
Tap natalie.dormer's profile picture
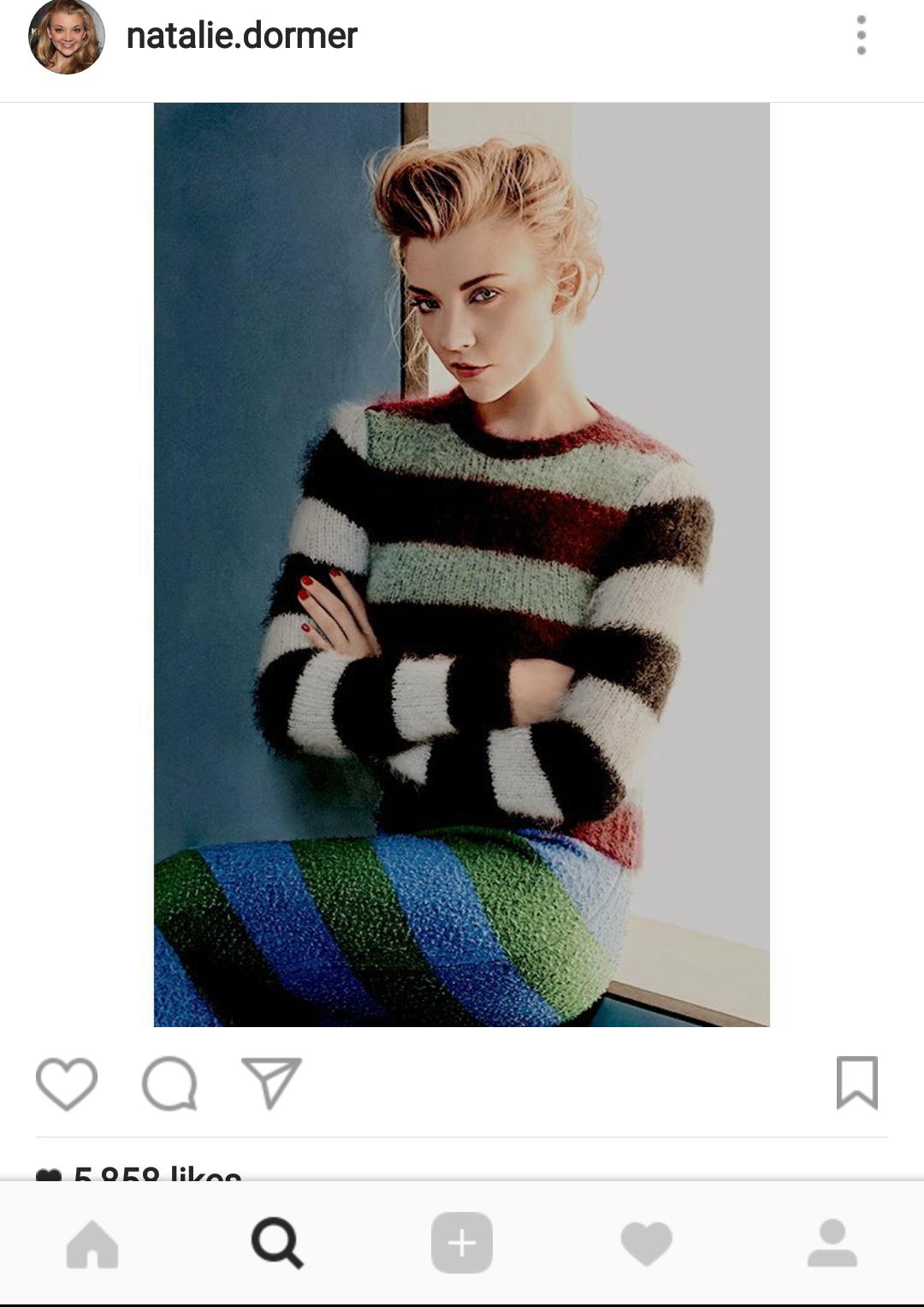67,37
